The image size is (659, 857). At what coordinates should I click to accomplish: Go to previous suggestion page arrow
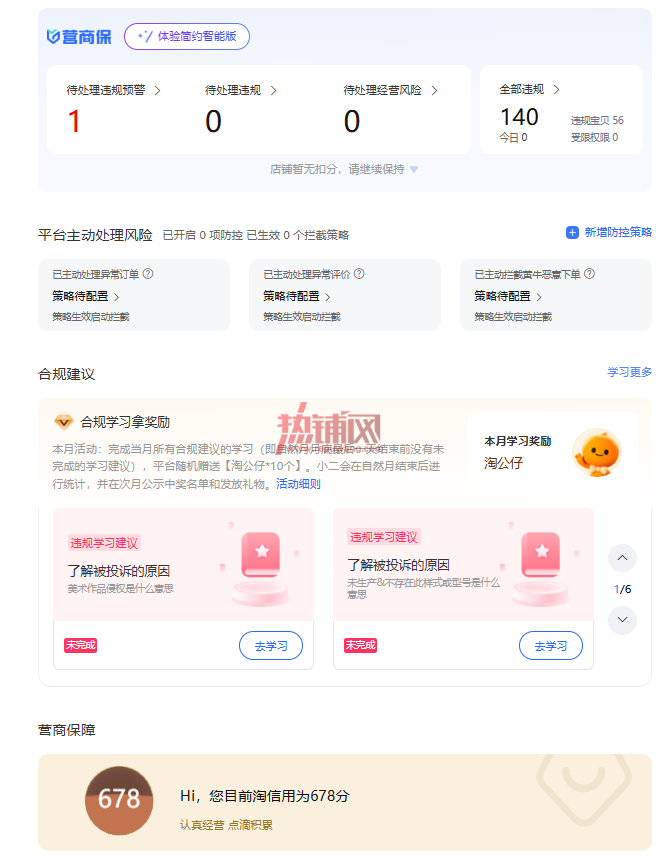[622, 558]
